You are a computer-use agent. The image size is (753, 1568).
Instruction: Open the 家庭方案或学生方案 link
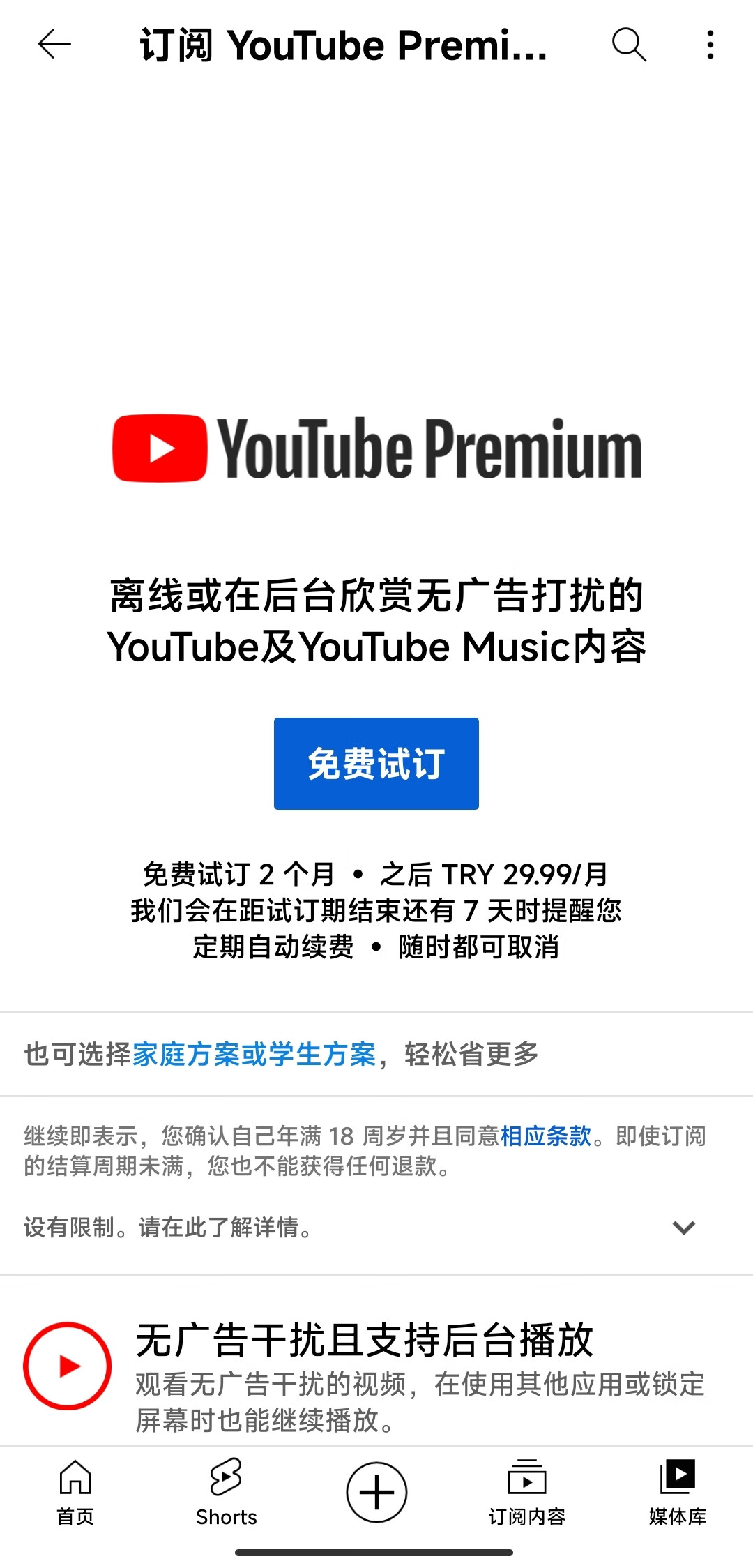tap(254, 1054)
